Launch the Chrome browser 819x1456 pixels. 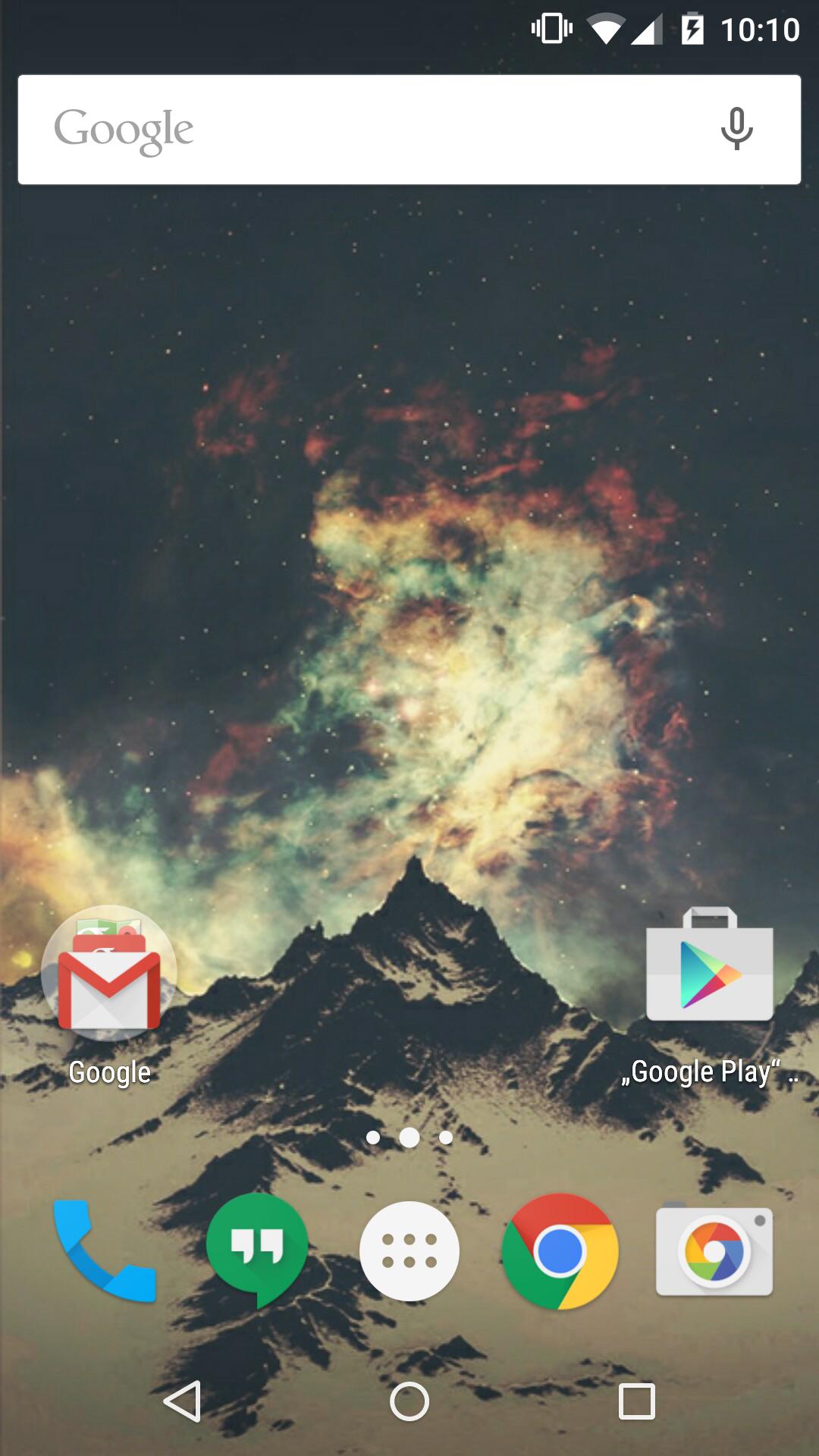(560, 1251)
